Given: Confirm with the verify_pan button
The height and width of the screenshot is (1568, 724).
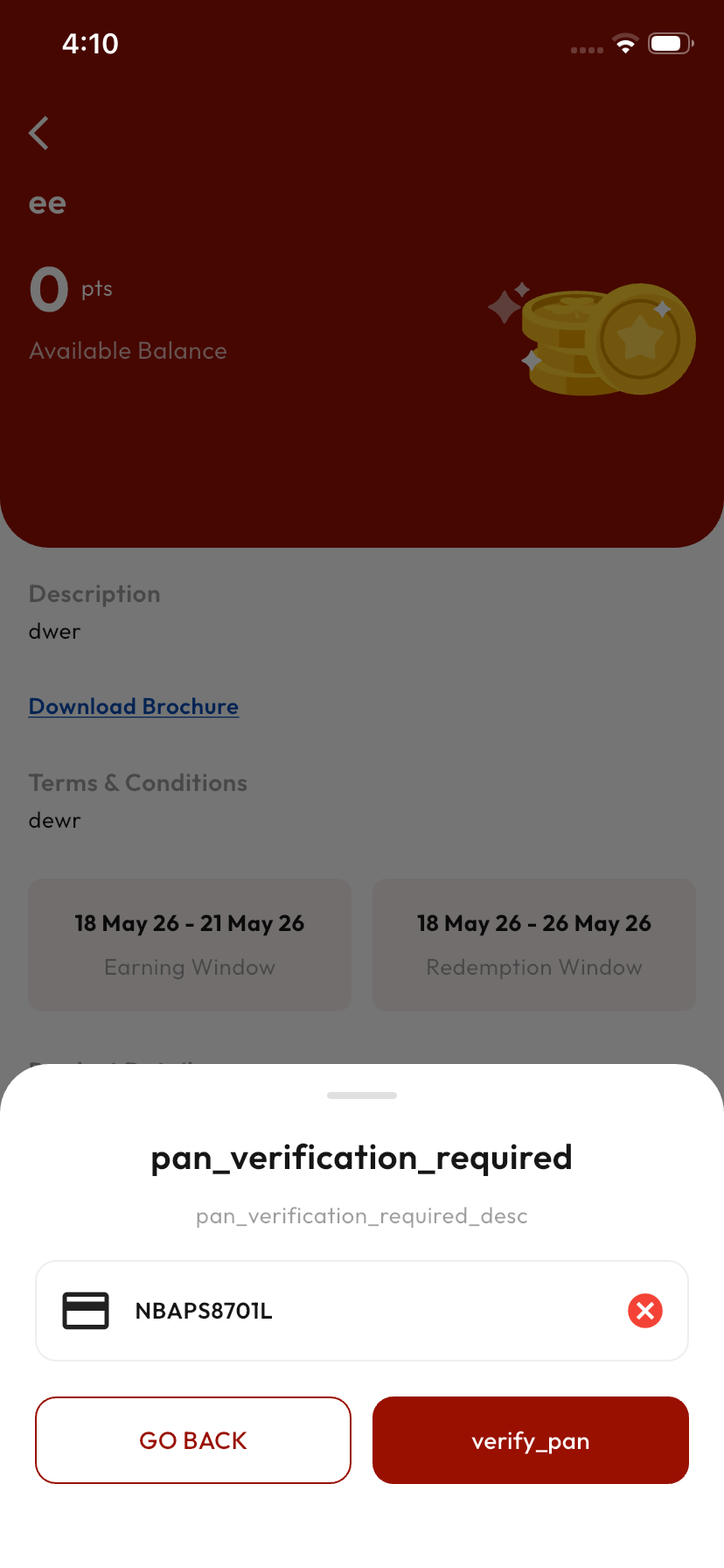Looking at the screenshot, I should tap(531, 1440).
